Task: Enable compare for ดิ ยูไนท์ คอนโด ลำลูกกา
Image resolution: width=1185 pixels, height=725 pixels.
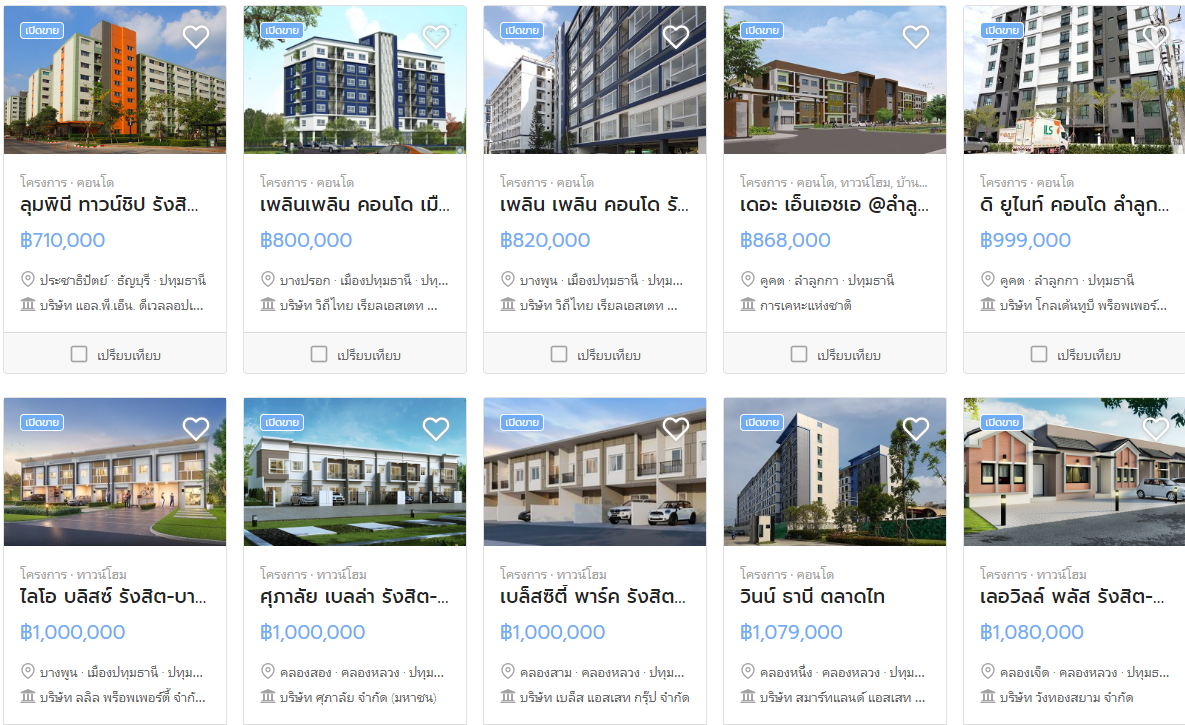Action: [1039, 354]
